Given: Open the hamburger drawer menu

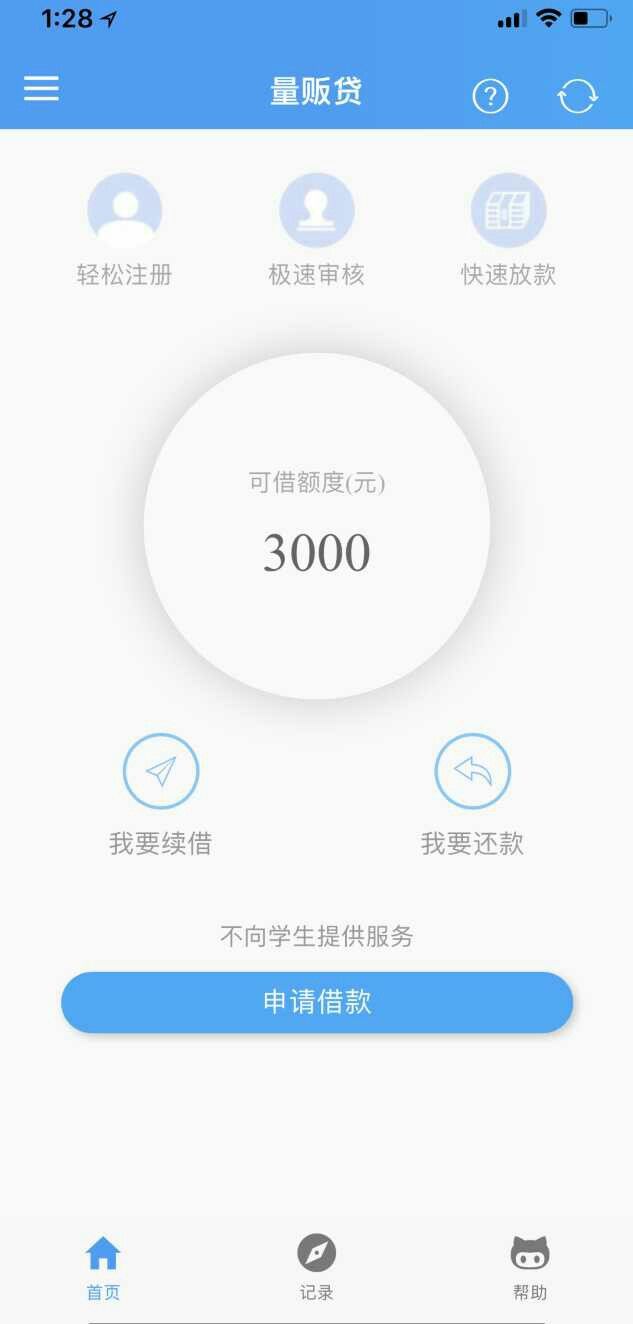Looking at the screenshot, I should tap(41, 89).
